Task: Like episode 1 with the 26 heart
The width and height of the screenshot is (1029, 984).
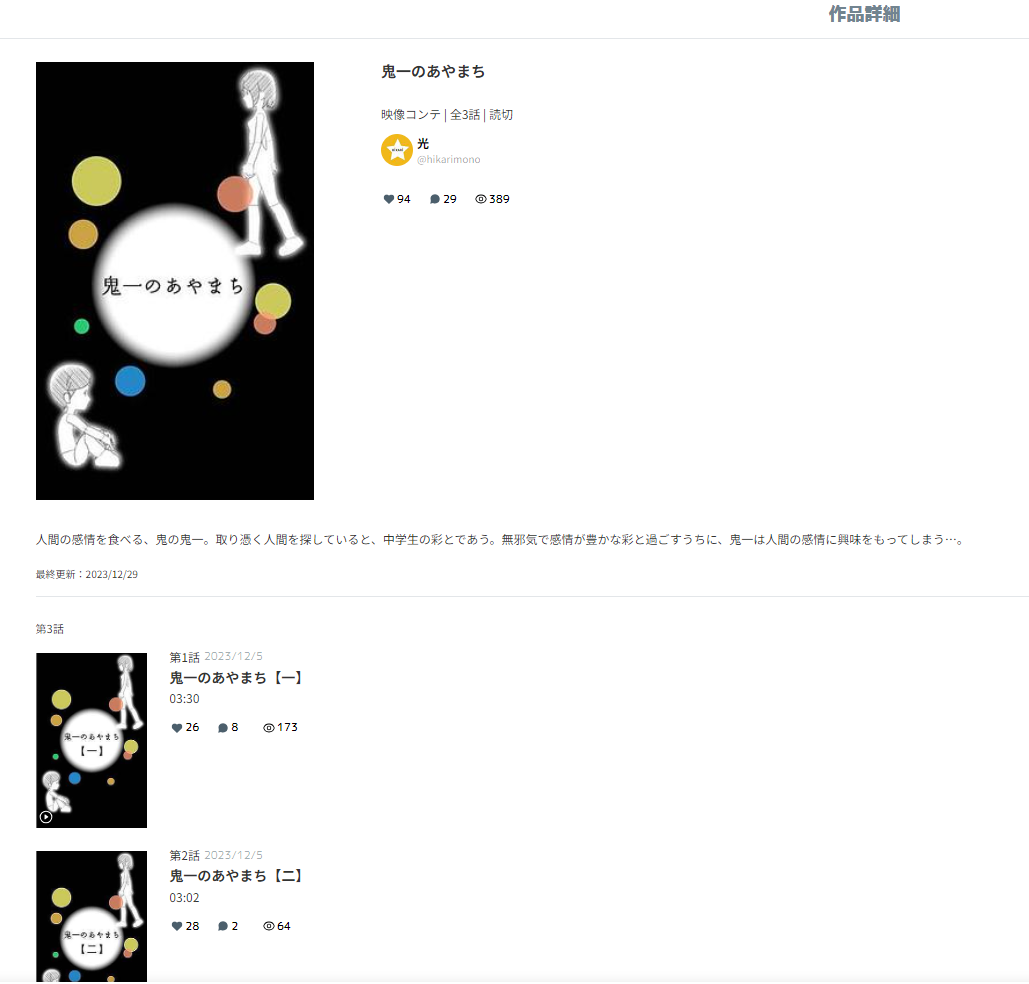Action: click(177, 728)
